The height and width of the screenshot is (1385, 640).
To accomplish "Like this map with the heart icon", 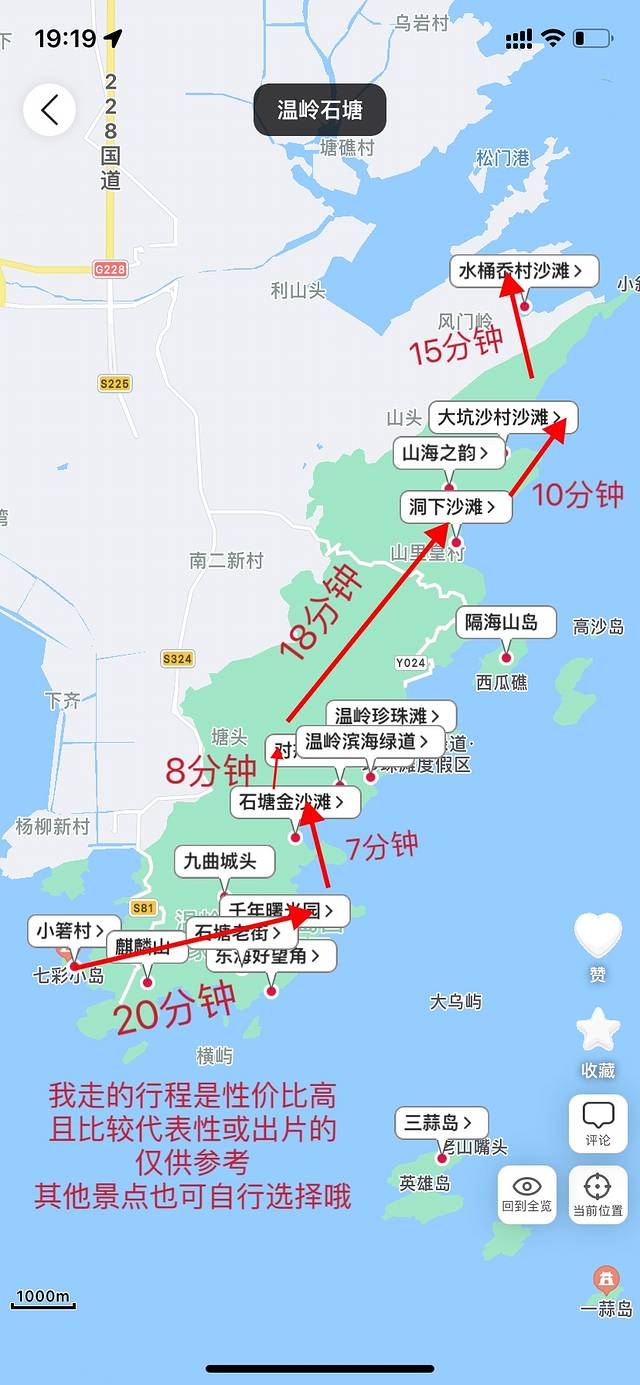I will pos(597,938).
